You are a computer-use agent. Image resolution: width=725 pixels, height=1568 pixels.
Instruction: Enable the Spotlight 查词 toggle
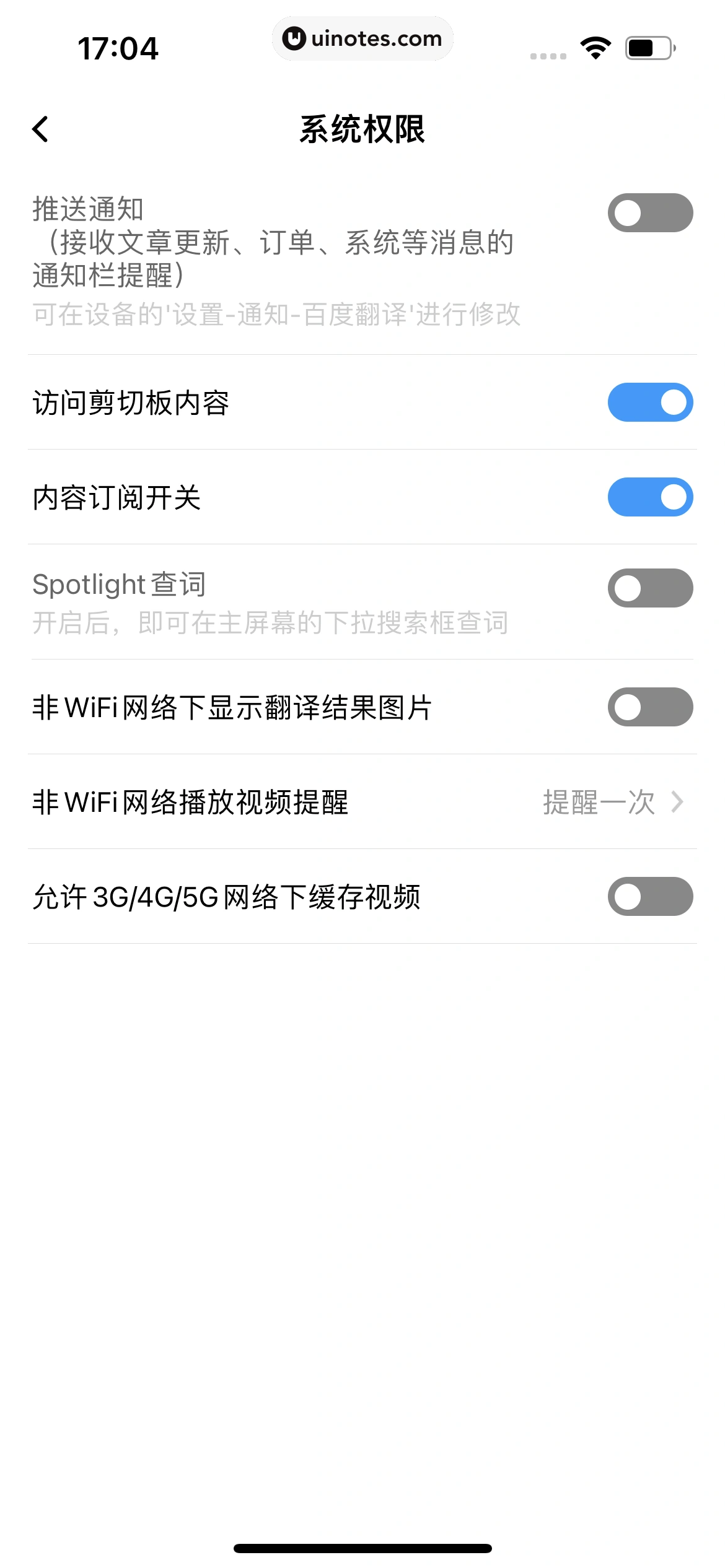click(x=649, y=589)
